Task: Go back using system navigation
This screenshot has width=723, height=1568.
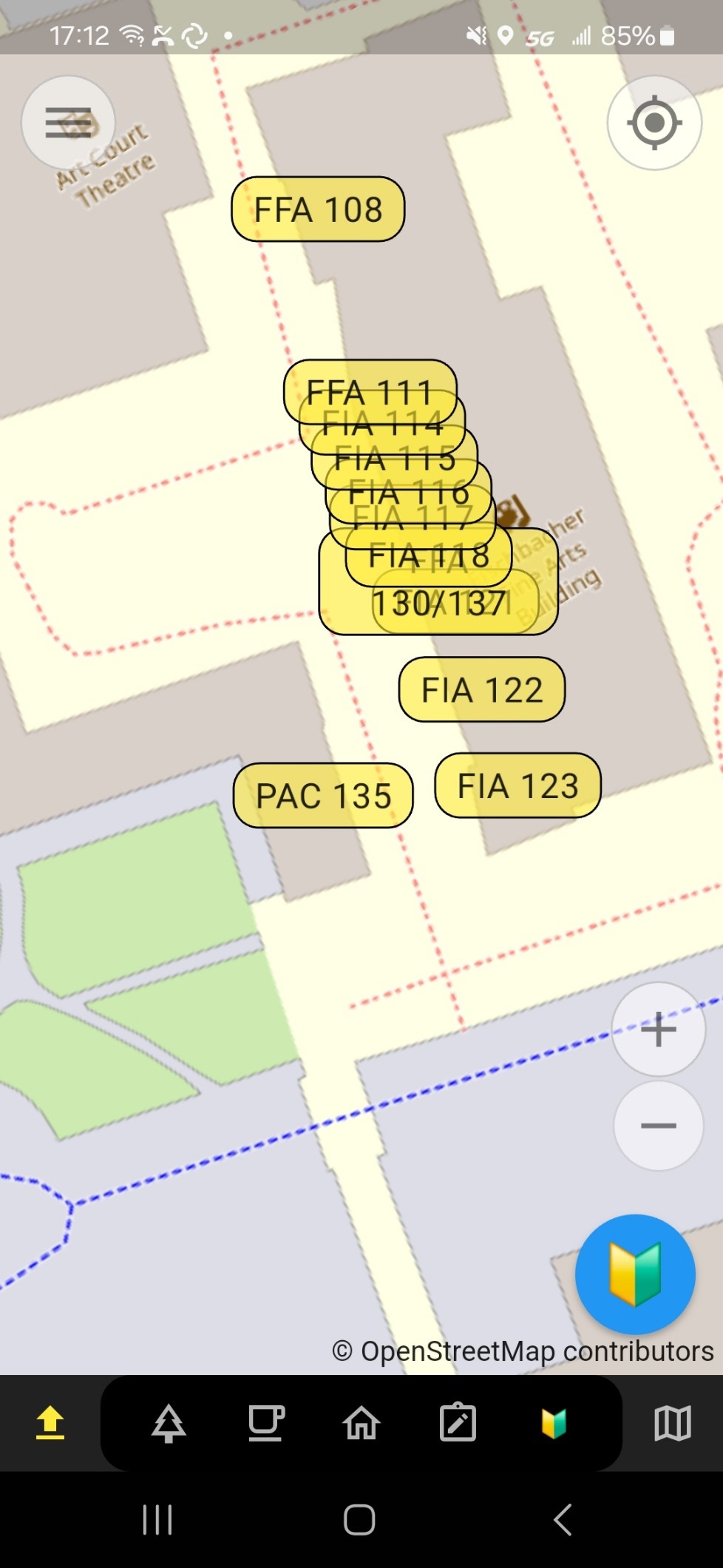Action: pos(563,1520)
